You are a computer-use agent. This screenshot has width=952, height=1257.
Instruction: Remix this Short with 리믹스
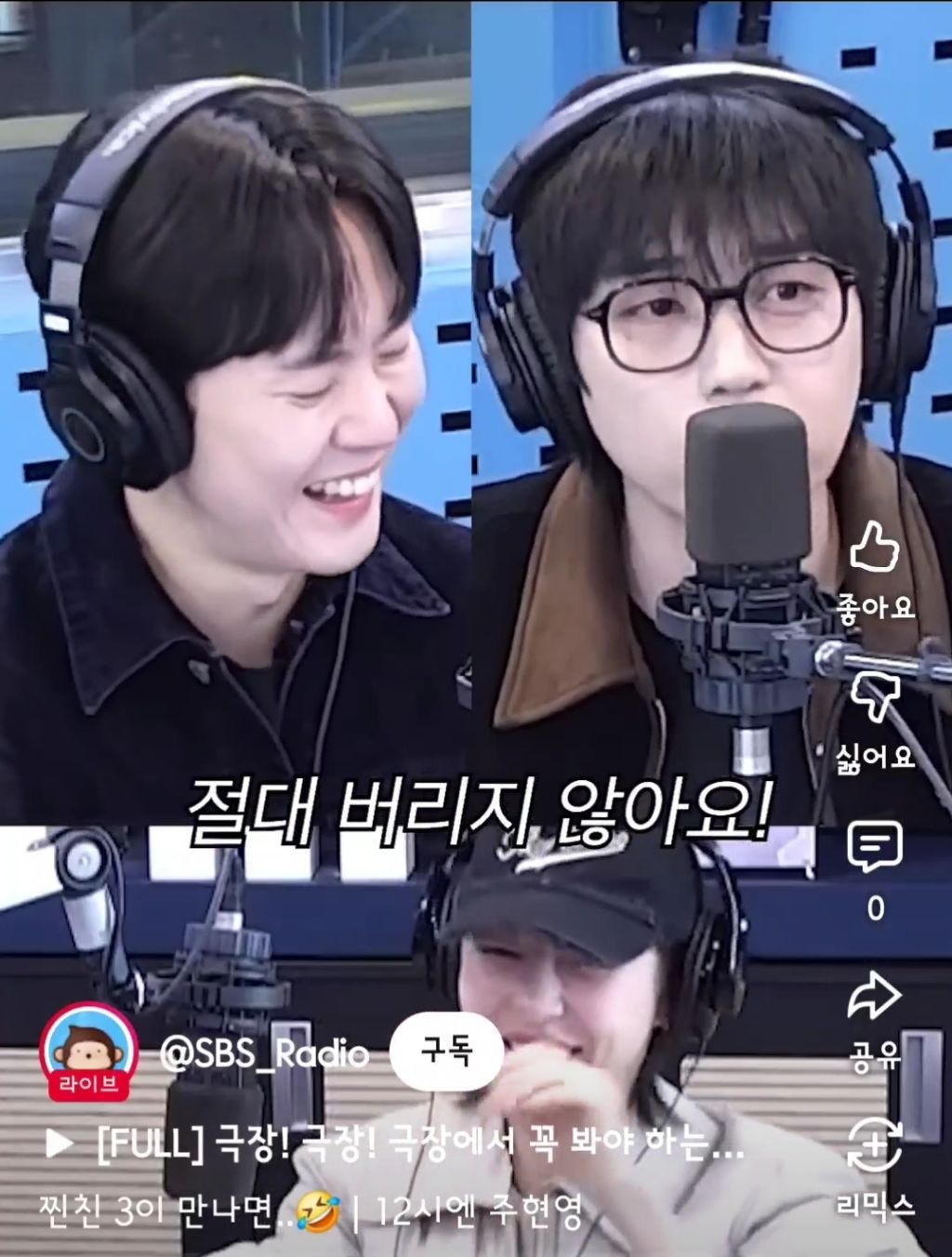pos(875,1145)
